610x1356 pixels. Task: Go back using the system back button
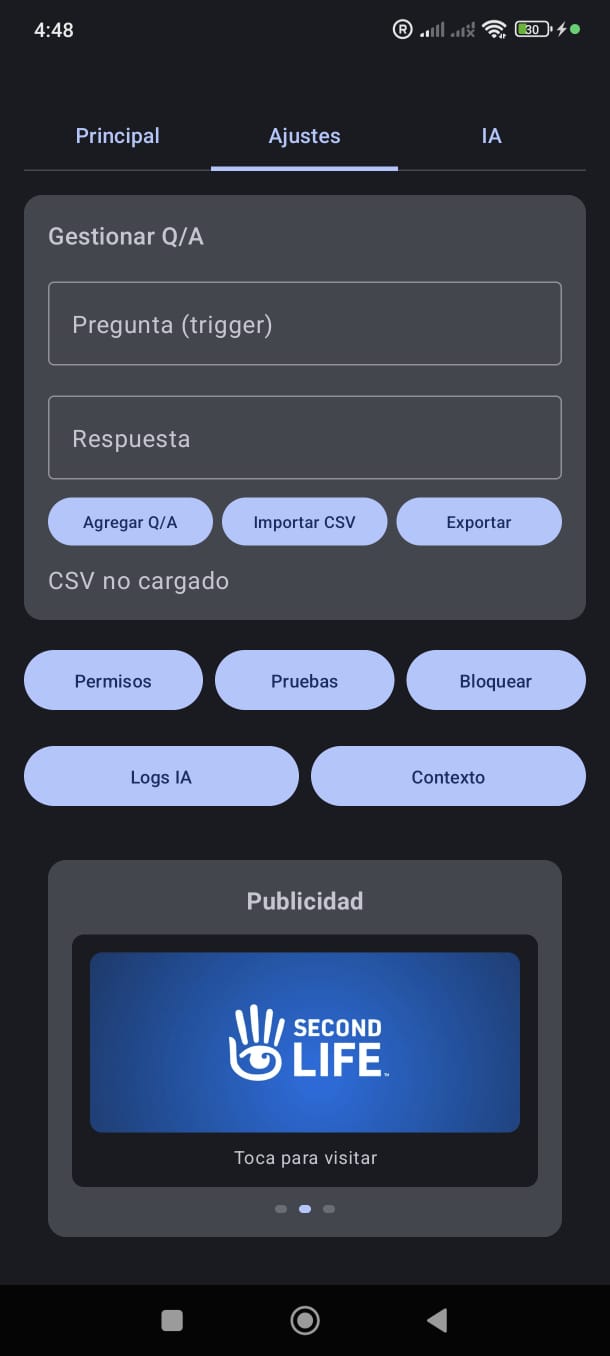[437, 1321]
